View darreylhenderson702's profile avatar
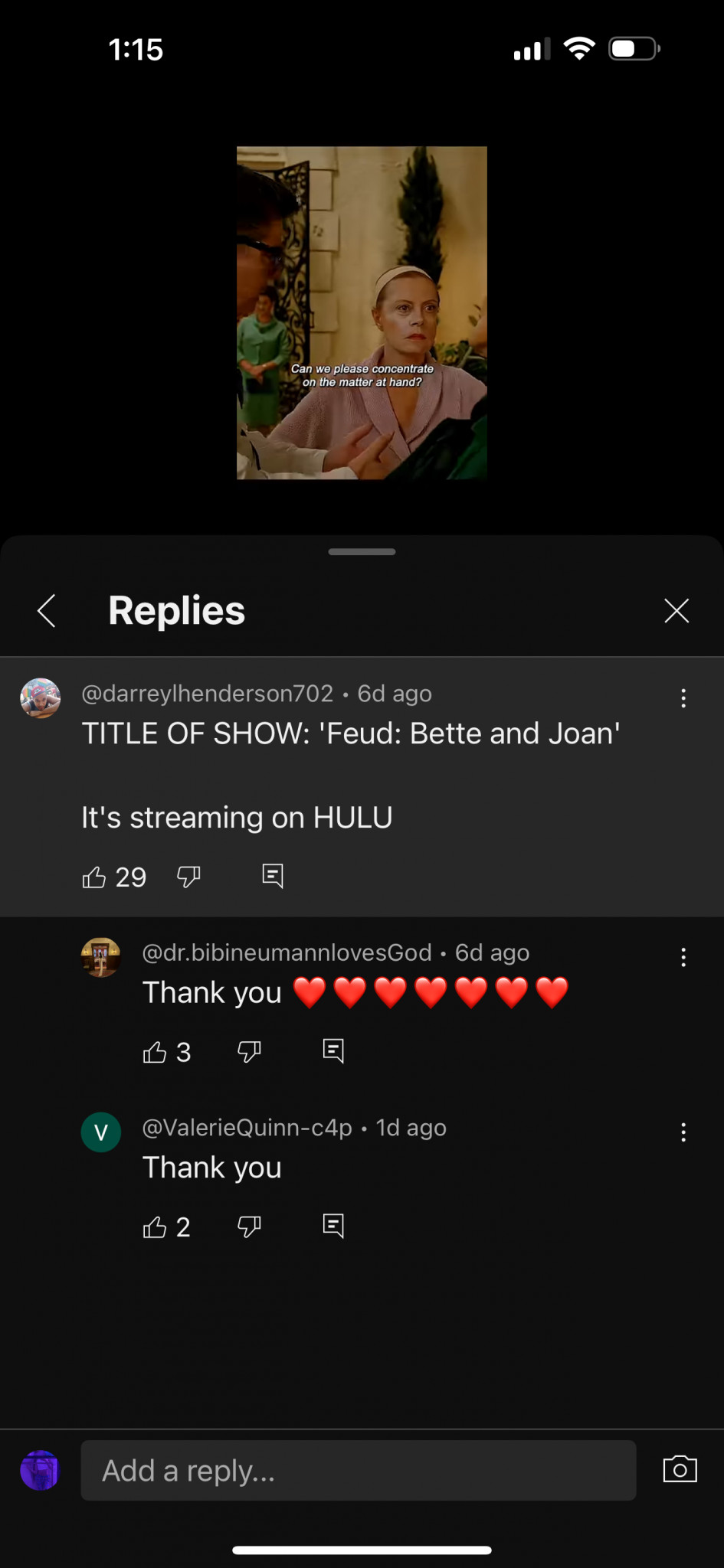 [x=41, y=697]
